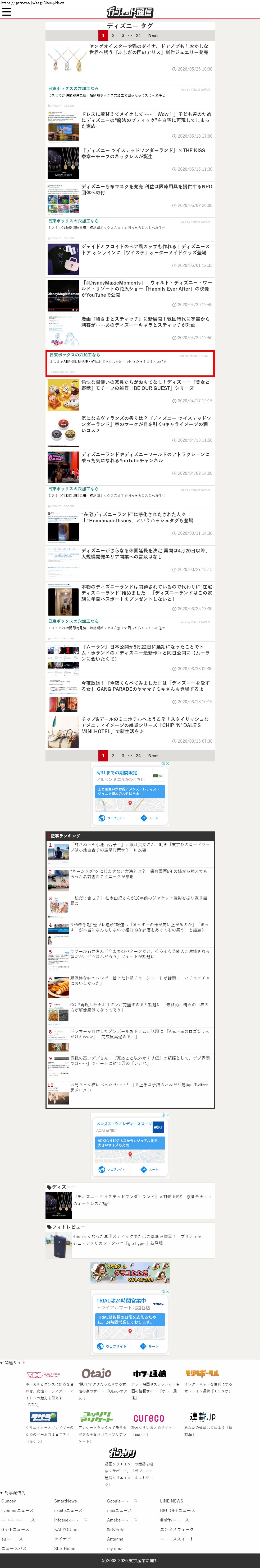Viewport: 260px width, 1568px height.
Task: Close the AOKI map advertisement
Action: 167,1115
